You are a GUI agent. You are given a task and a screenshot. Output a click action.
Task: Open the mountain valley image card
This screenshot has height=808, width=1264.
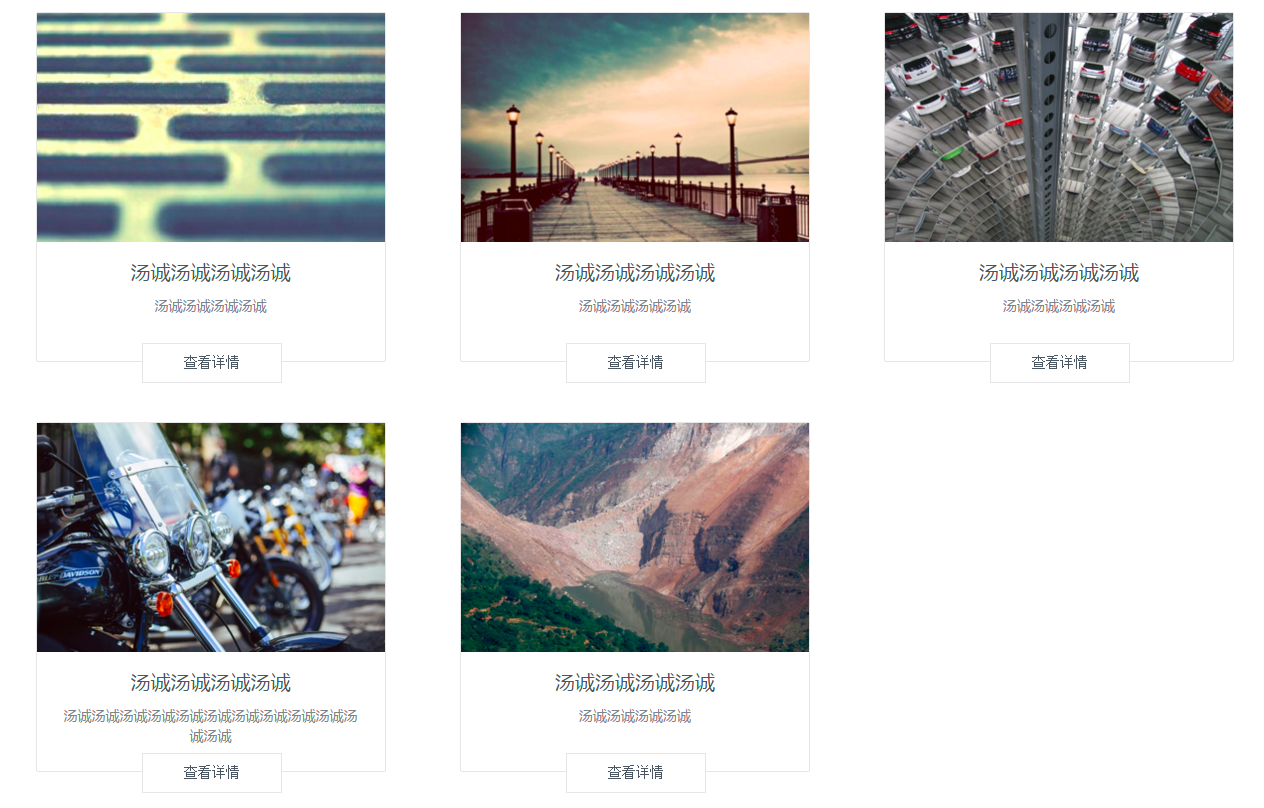(x=635, y=537)
